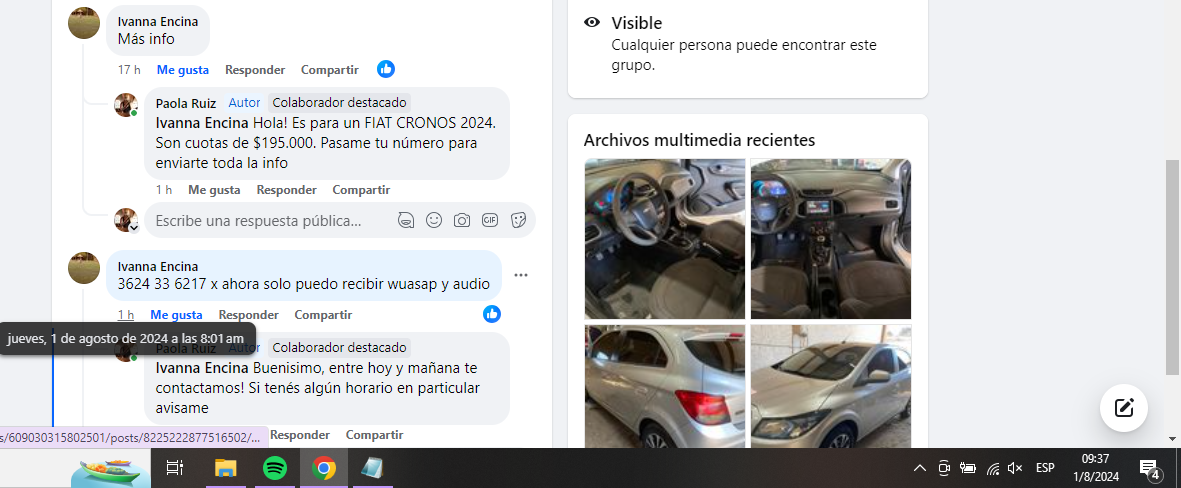Reply to Ivanna Encina's "Más info" comment

tap(254, 70)
